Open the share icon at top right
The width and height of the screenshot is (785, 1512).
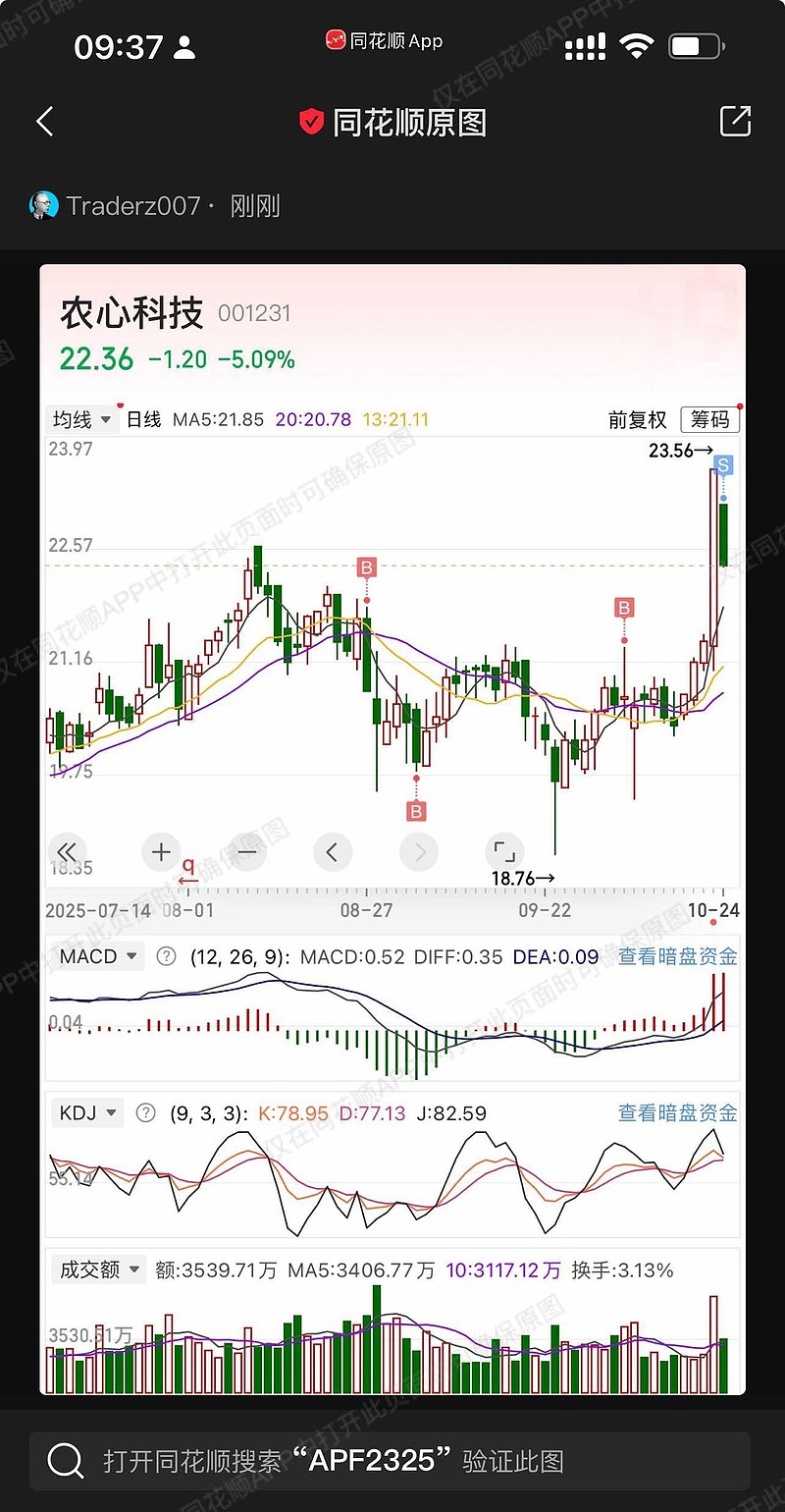tap(735, 120)
